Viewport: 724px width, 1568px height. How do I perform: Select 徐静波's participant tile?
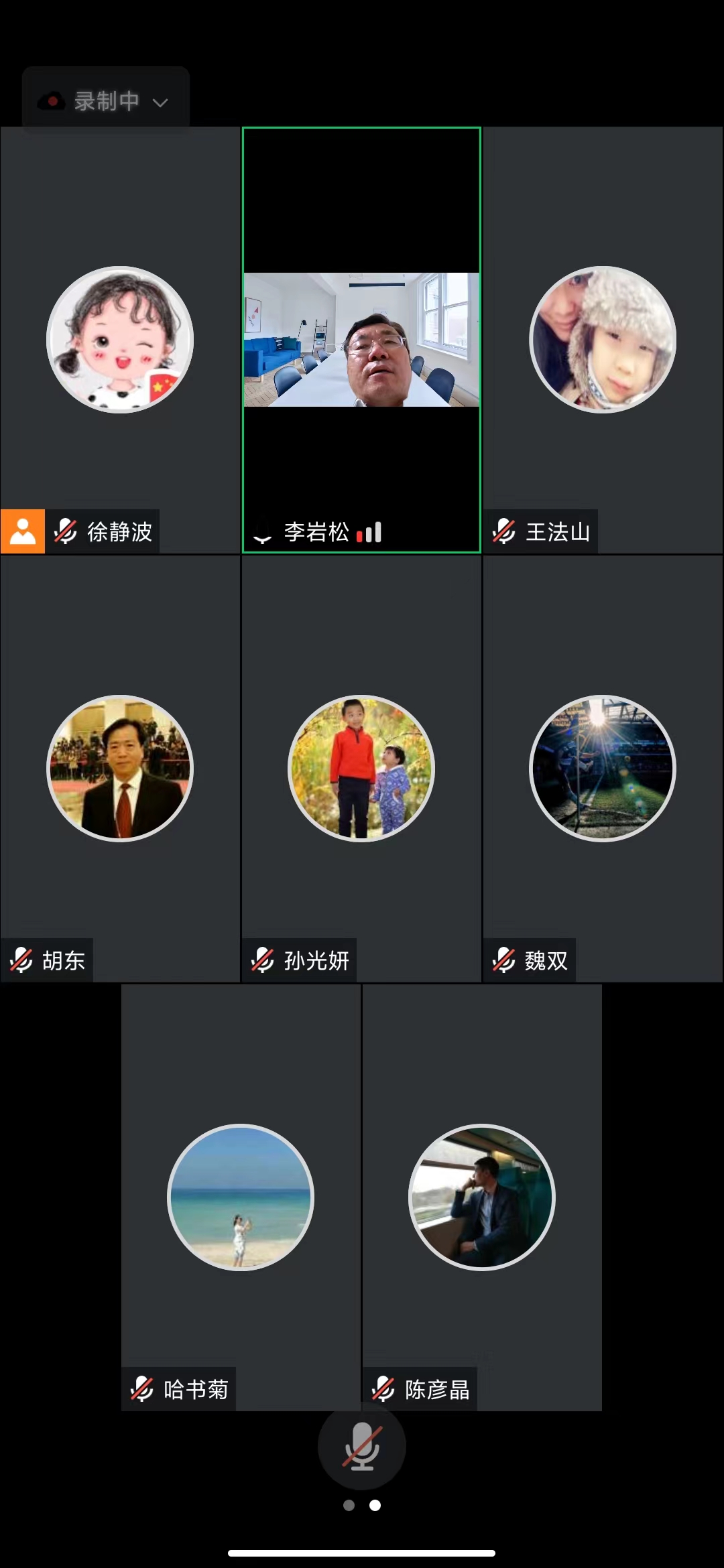[120, 340]
